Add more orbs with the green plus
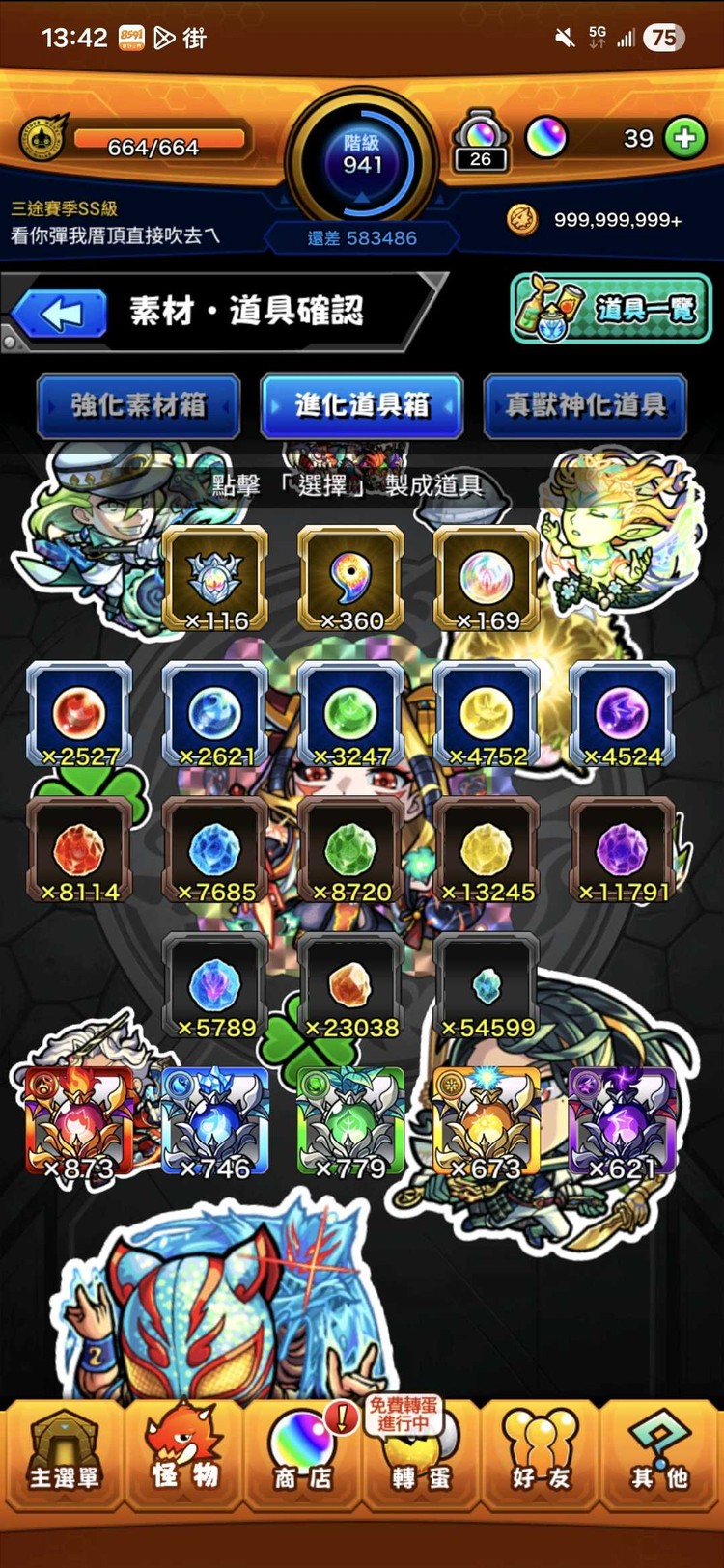 pos(684,138)
